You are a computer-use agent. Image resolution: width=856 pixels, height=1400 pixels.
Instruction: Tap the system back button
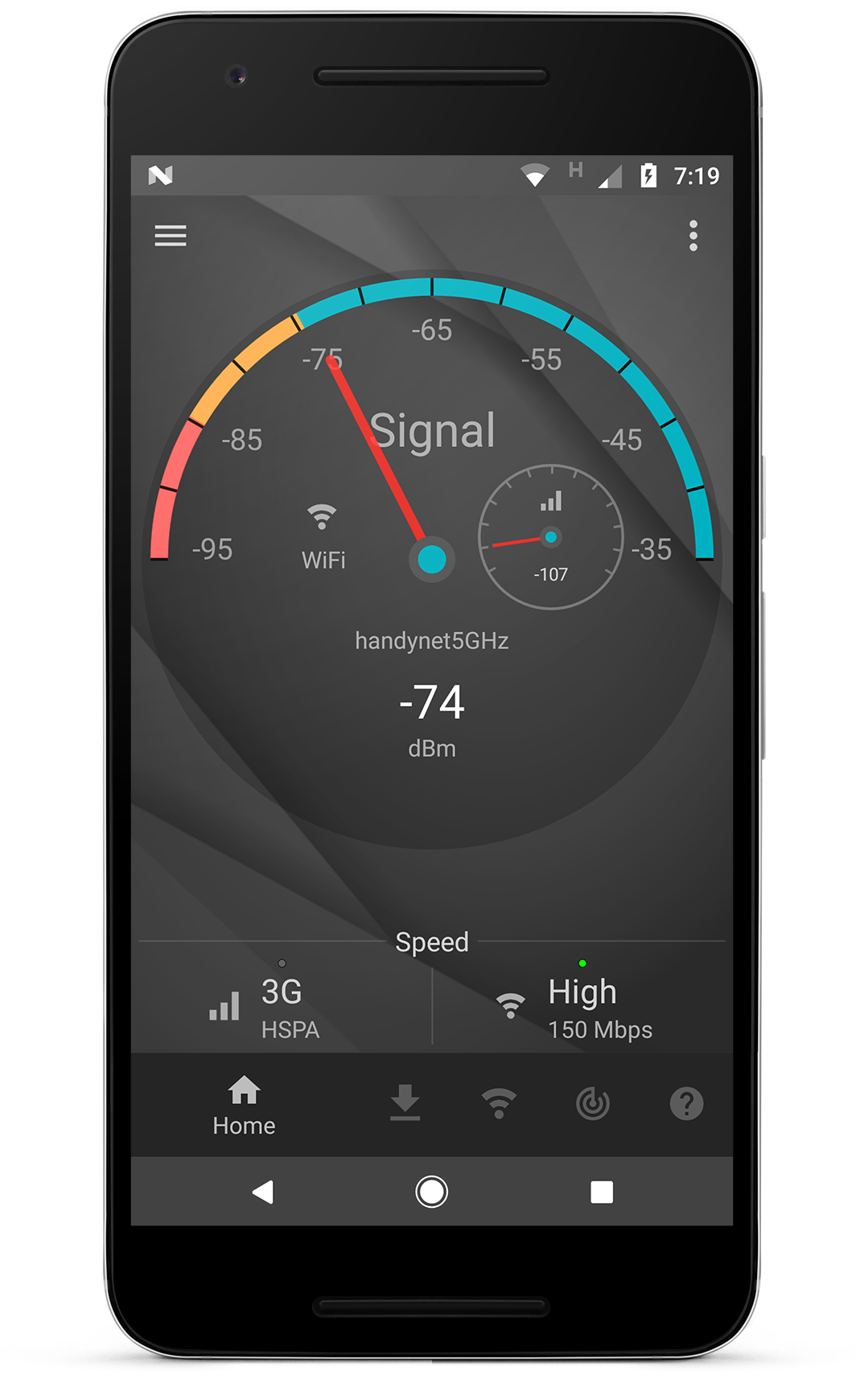(x=262, y=1192)
